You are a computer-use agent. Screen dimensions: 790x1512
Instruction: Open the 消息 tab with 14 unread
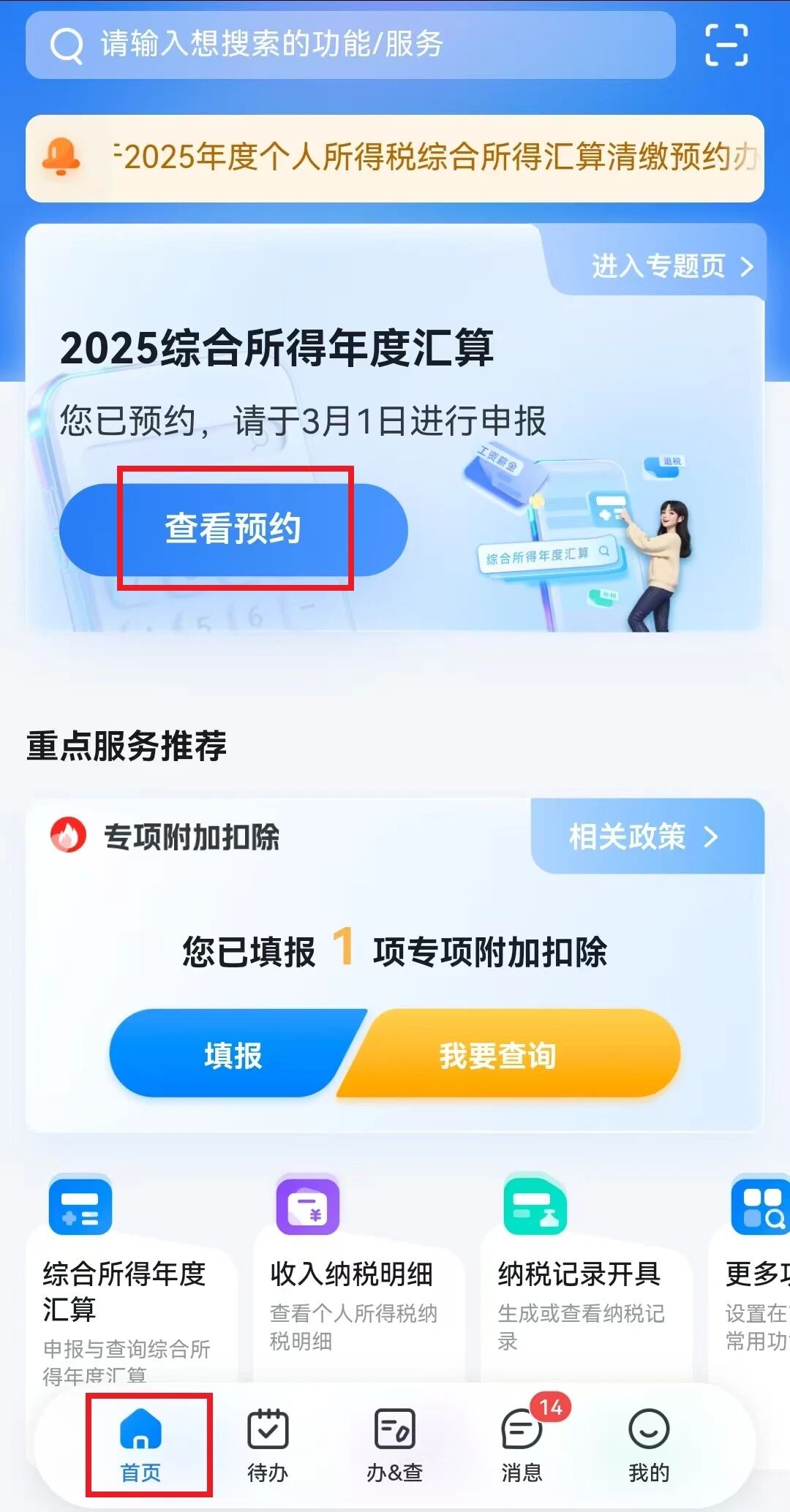pyautogui.click(x=522, y=1445)
